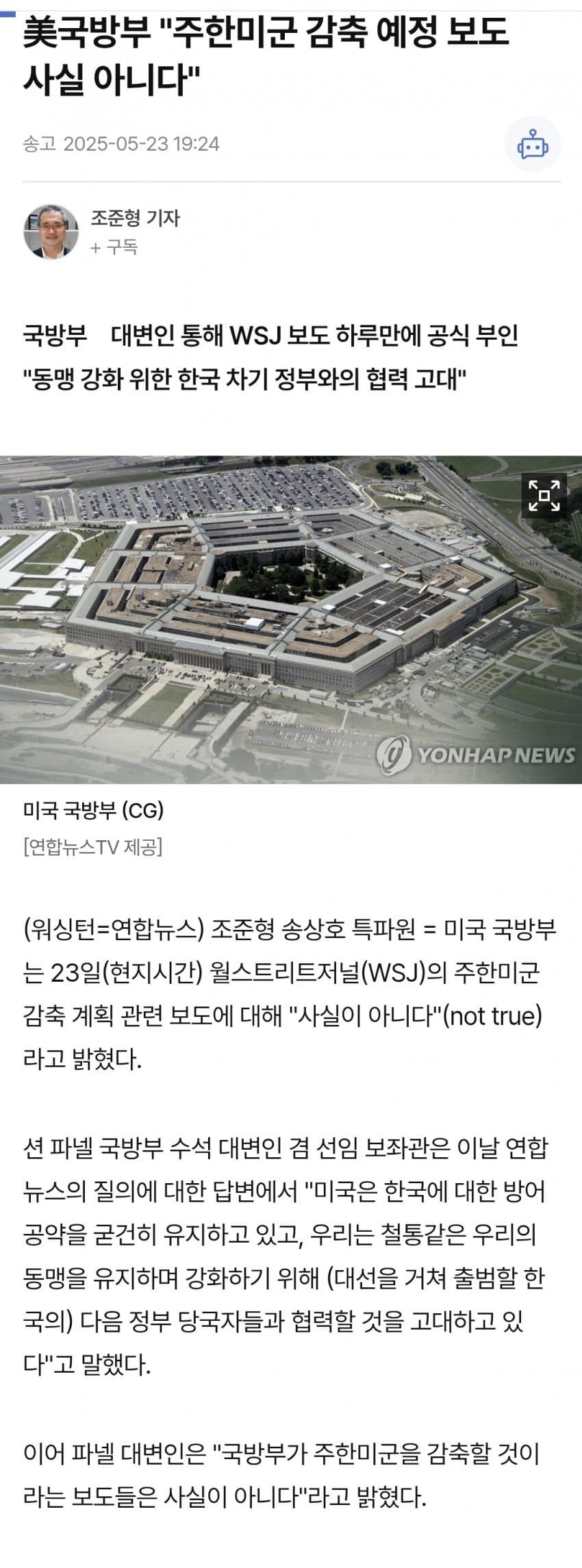
Task: Open the AI summary robot icon
Action: (x=533, y=144)
